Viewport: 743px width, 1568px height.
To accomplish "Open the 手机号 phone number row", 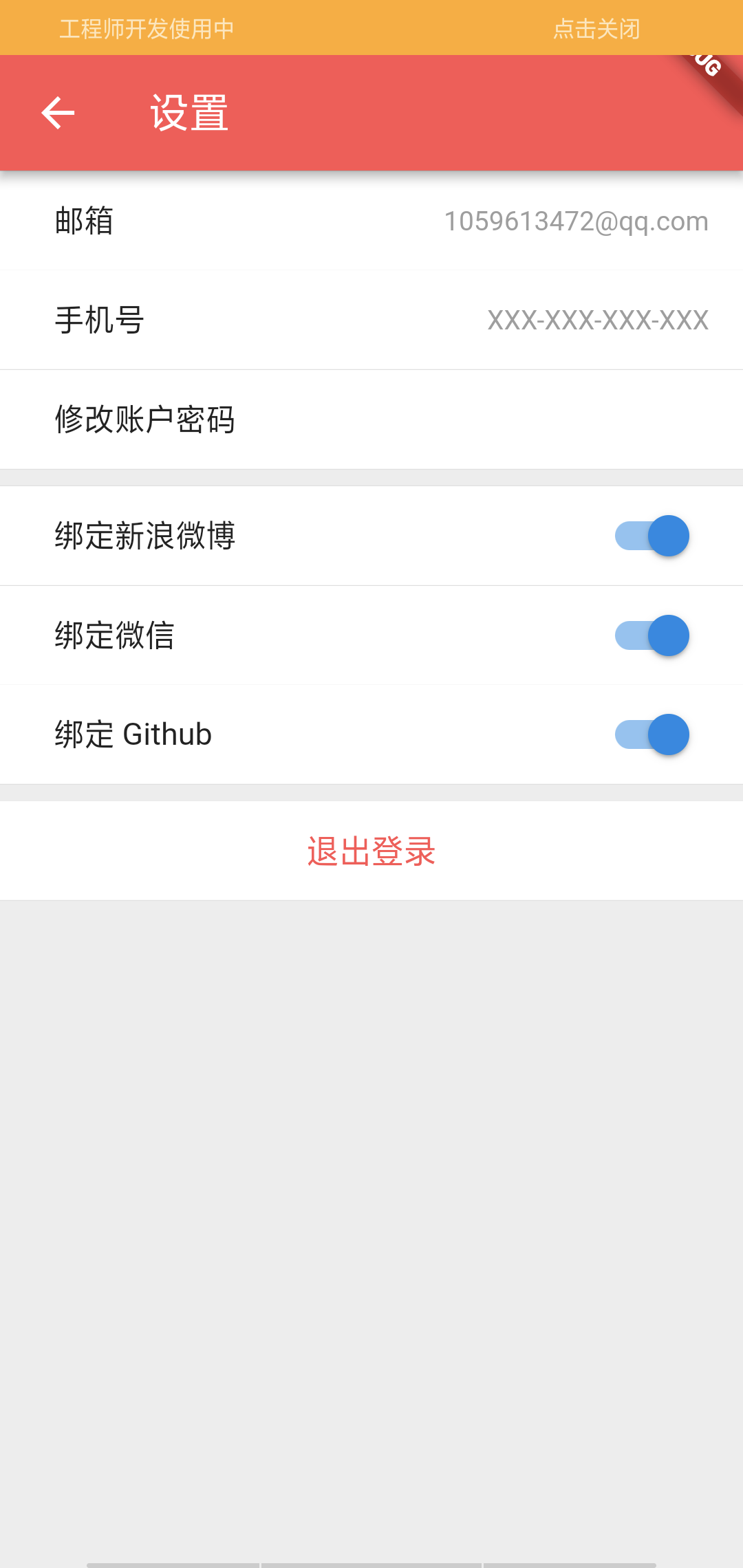I will tap(371, 320).
